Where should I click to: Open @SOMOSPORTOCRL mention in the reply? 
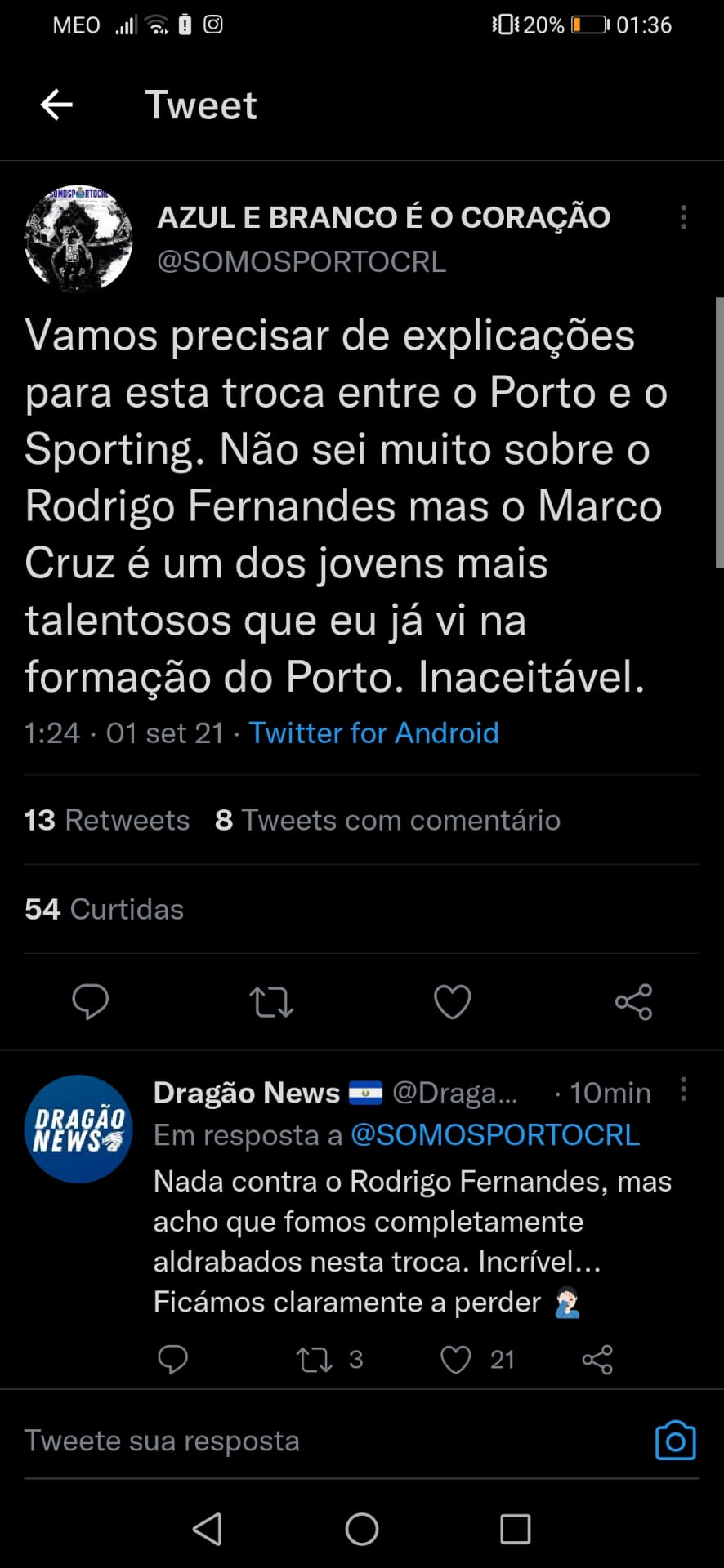click(x=494, y=1135)
